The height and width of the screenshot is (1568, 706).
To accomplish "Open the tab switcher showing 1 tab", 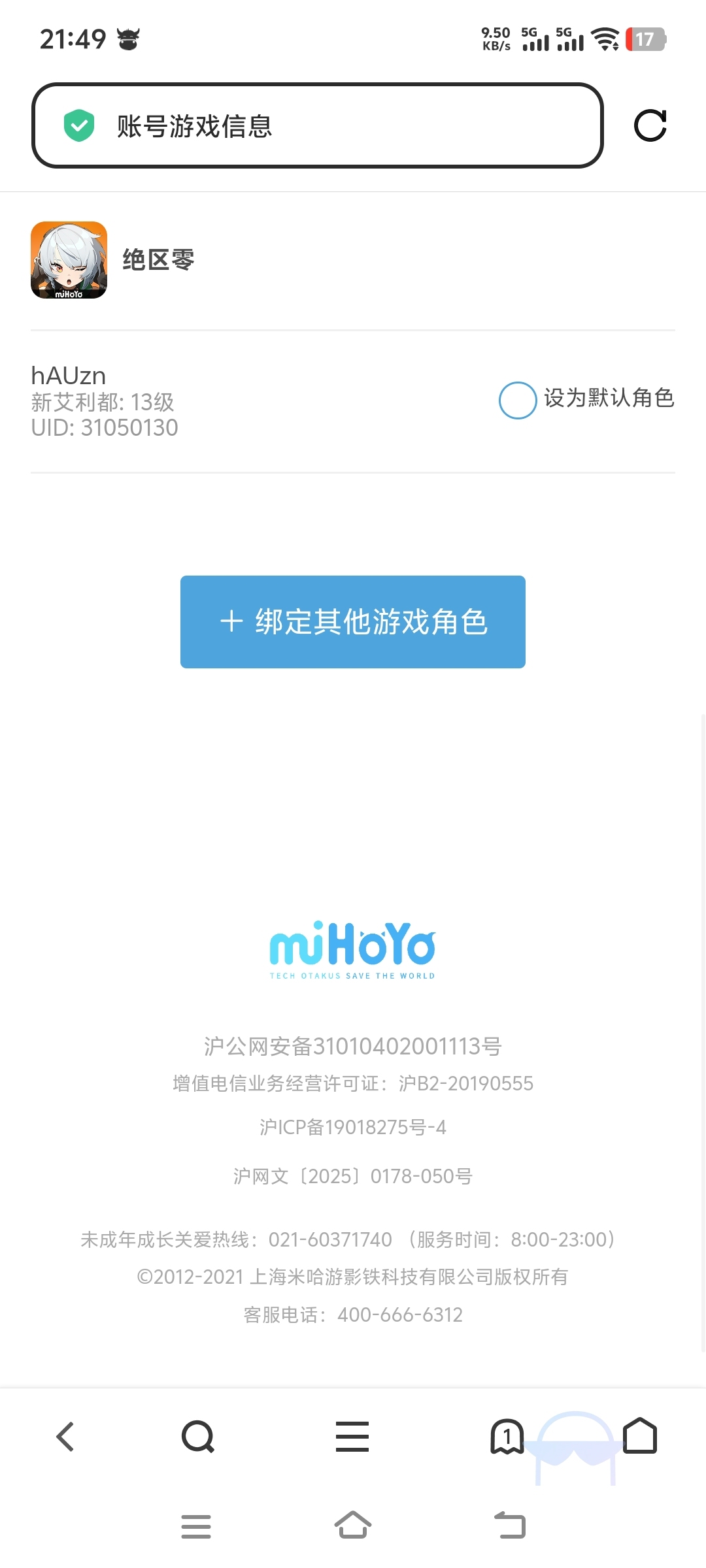I will click(x=507, y=1437).
